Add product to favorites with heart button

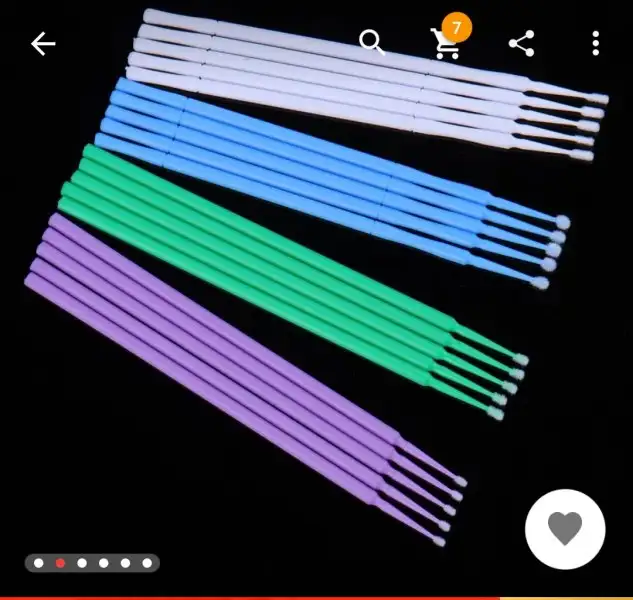coord(565,529)
